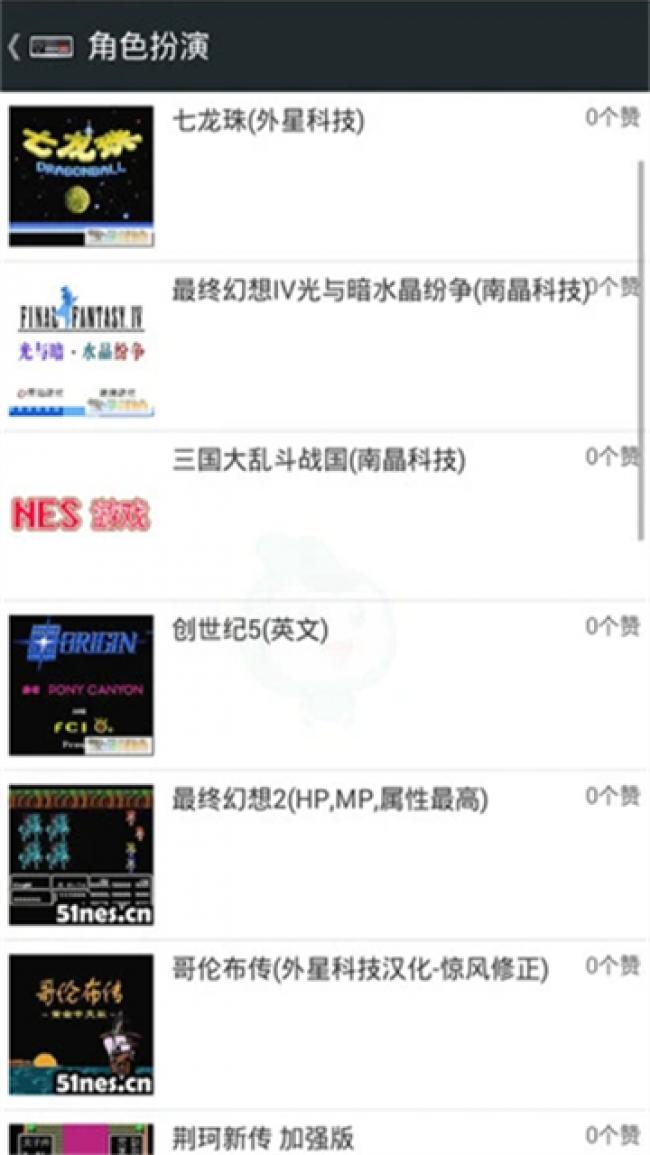Select 三国大乱斗战国(南晶科技) from the list
Viewport: 650px width, 1155px height.
(x=318, y=461)
